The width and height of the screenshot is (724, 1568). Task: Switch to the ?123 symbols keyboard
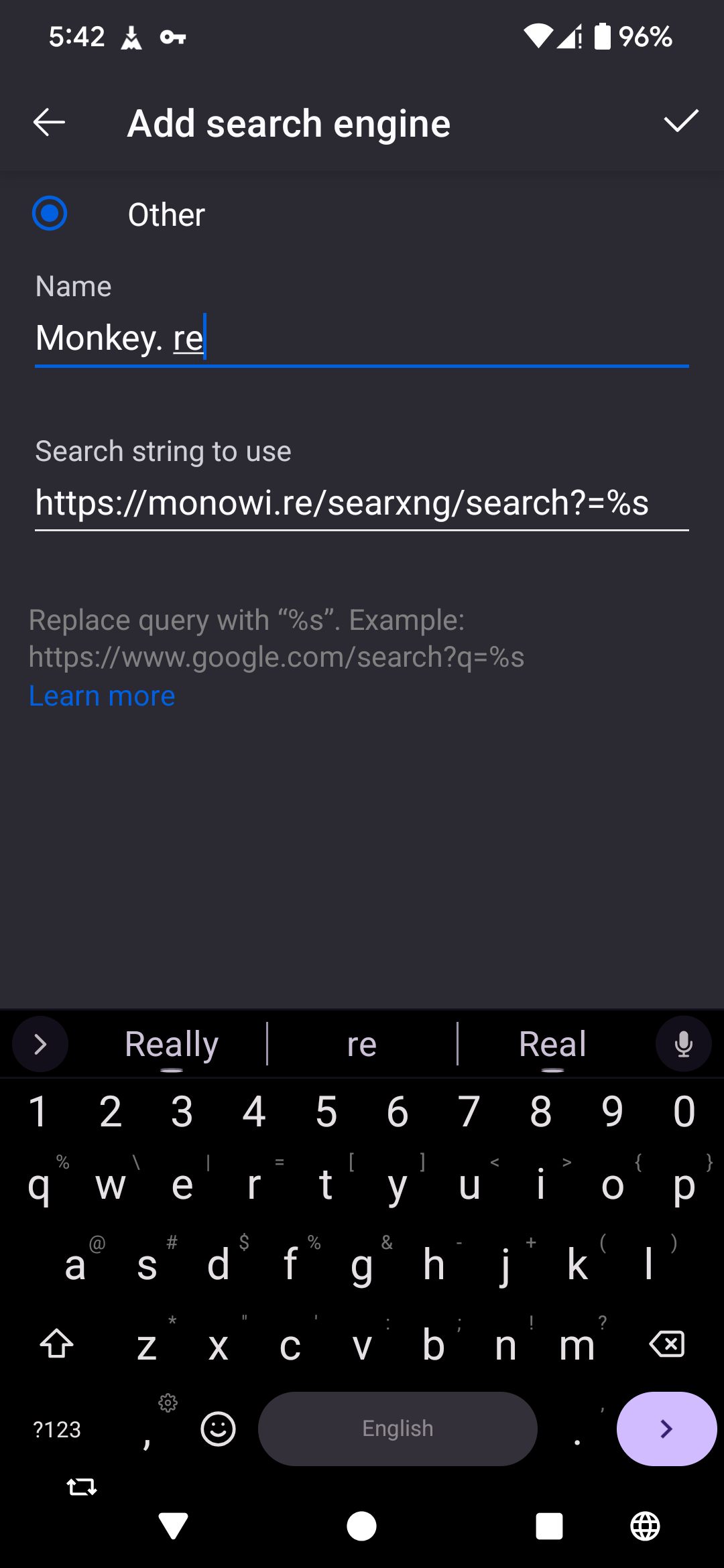tap(57, 1429)
